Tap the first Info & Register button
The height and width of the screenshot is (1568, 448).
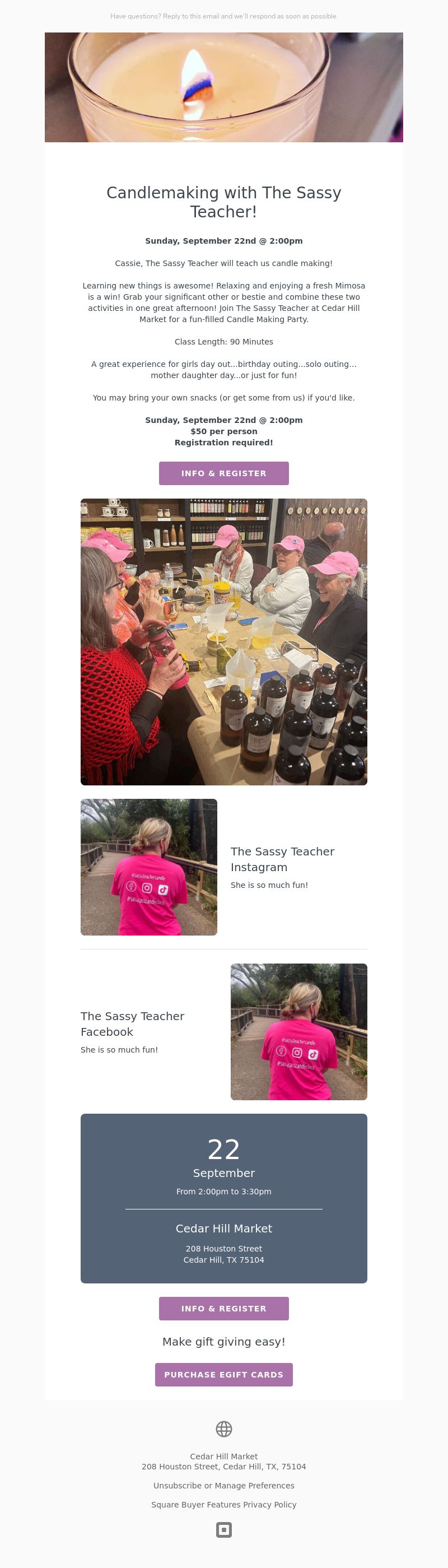click(x=223, y=473)
